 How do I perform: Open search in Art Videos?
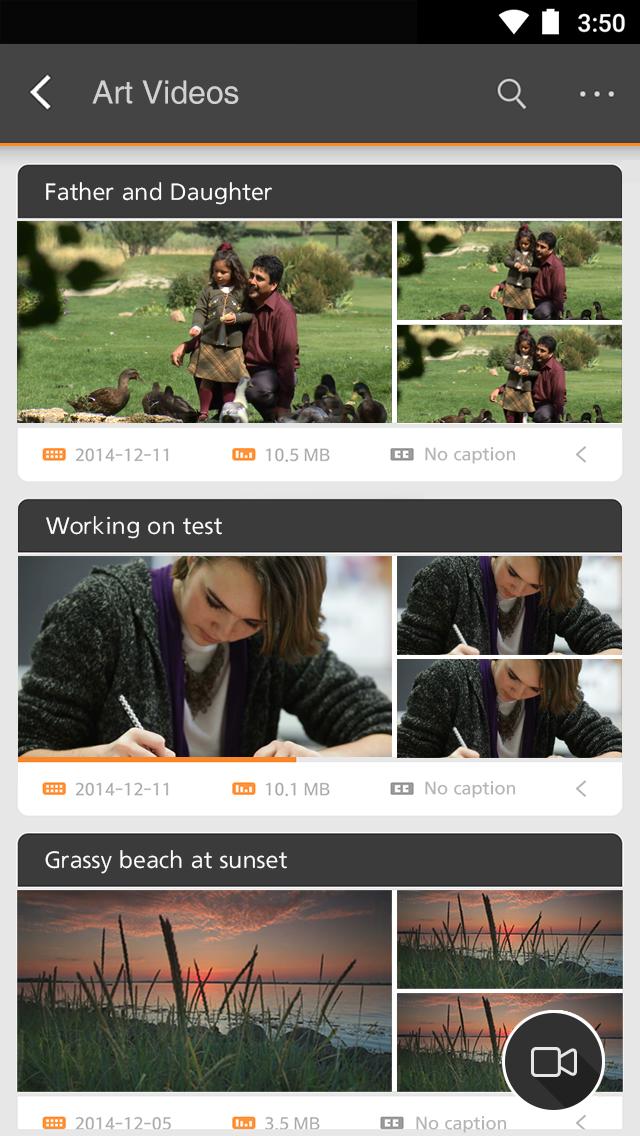point(511,93)
